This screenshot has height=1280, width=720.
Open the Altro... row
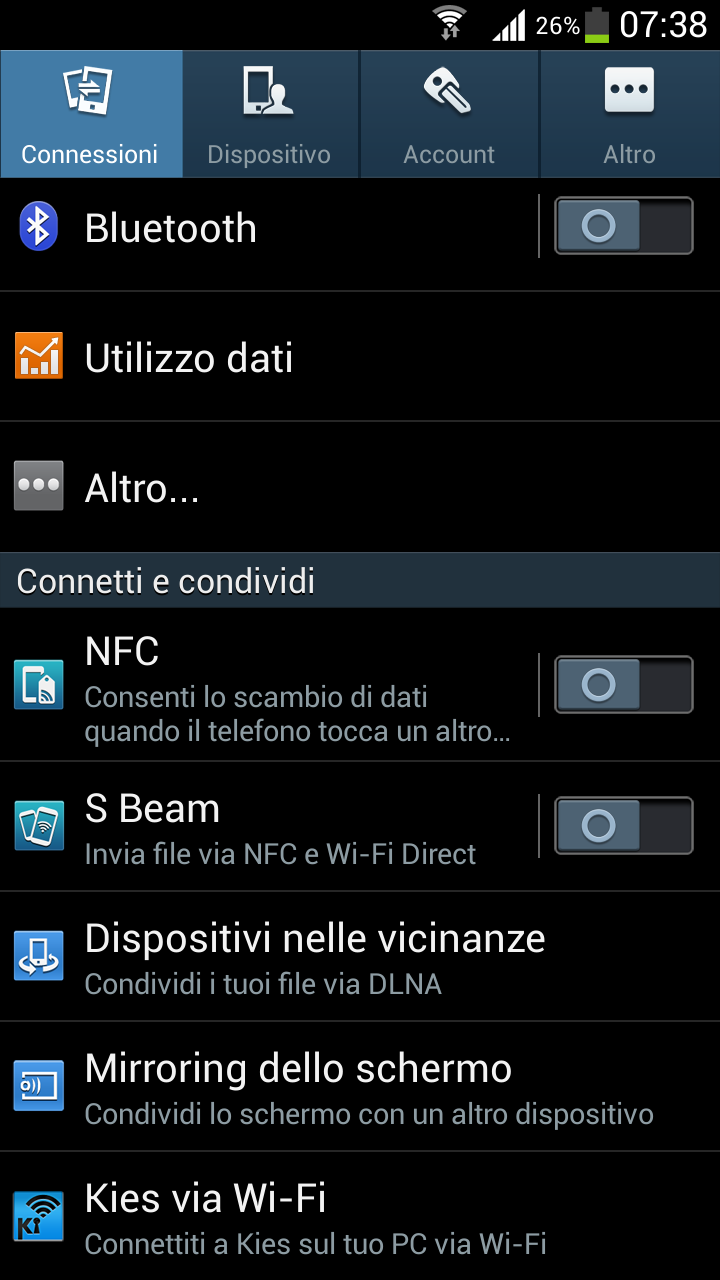pos(360,487)
